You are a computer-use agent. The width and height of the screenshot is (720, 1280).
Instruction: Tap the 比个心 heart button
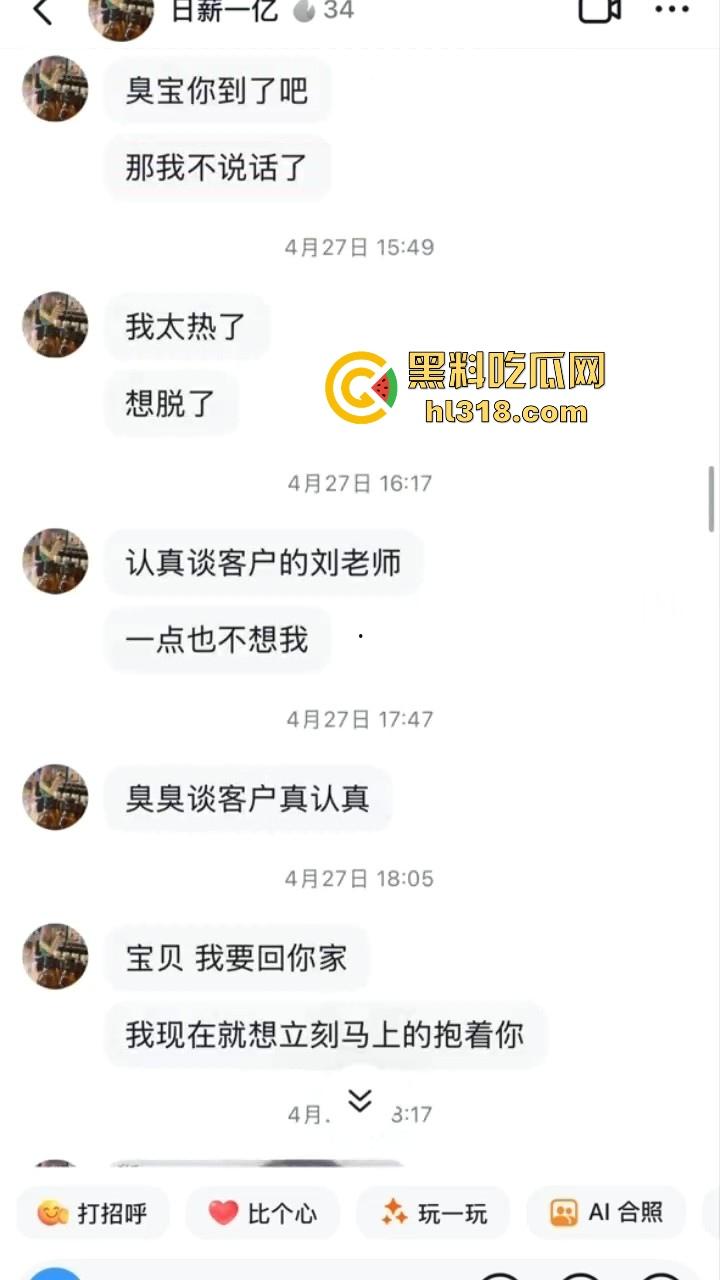coord(262,1212)
